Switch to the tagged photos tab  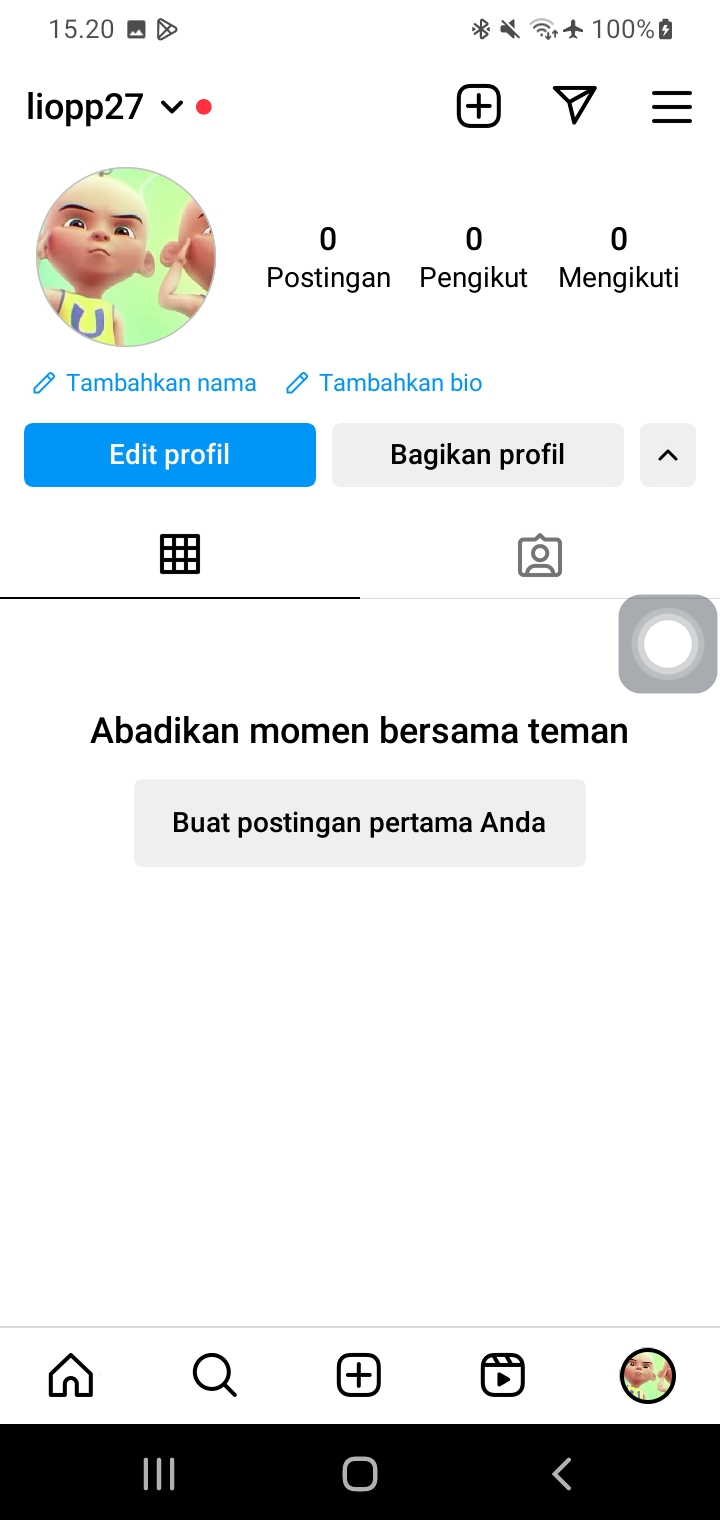tap(540, 556)
